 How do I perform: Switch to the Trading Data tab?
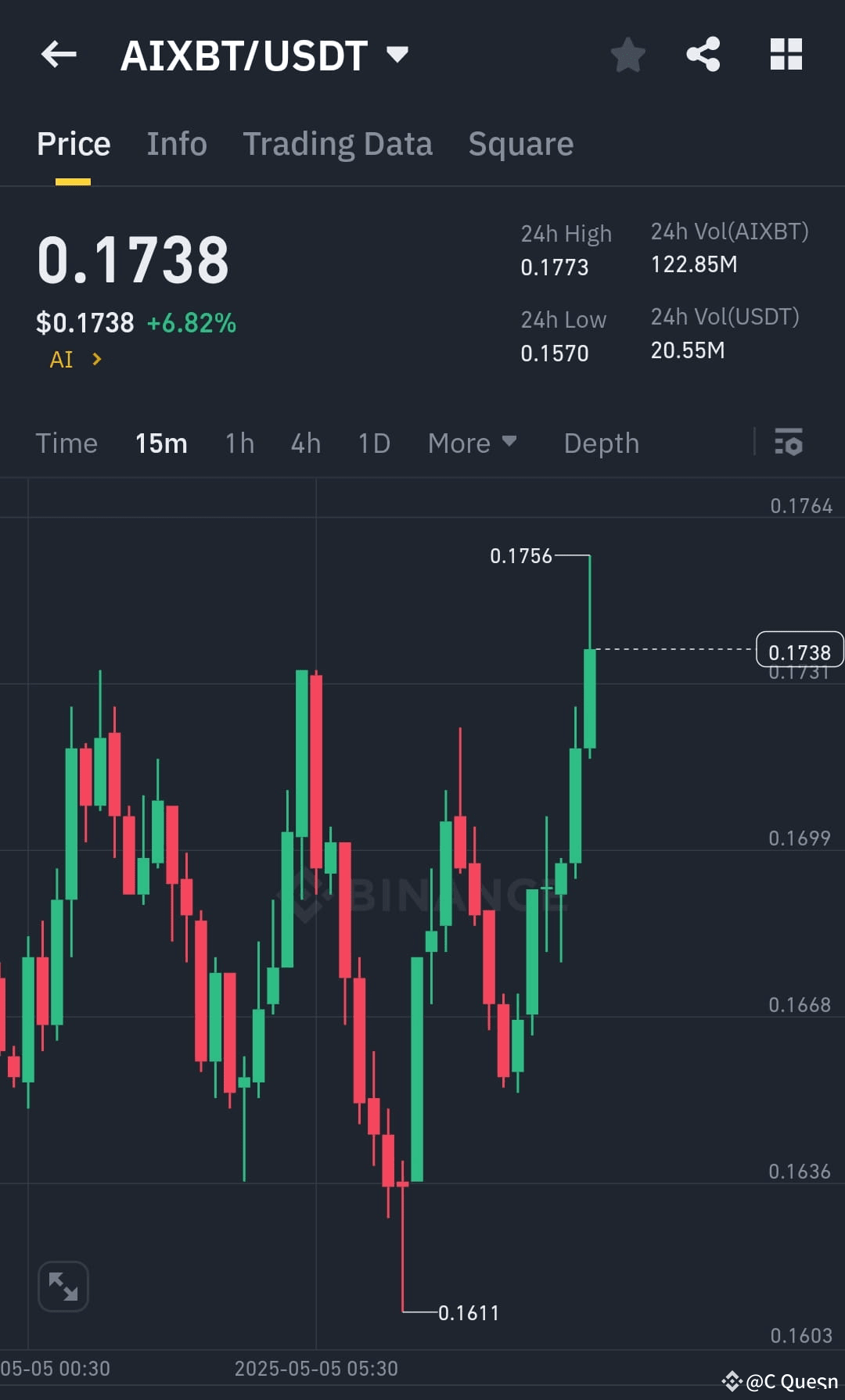338,144
